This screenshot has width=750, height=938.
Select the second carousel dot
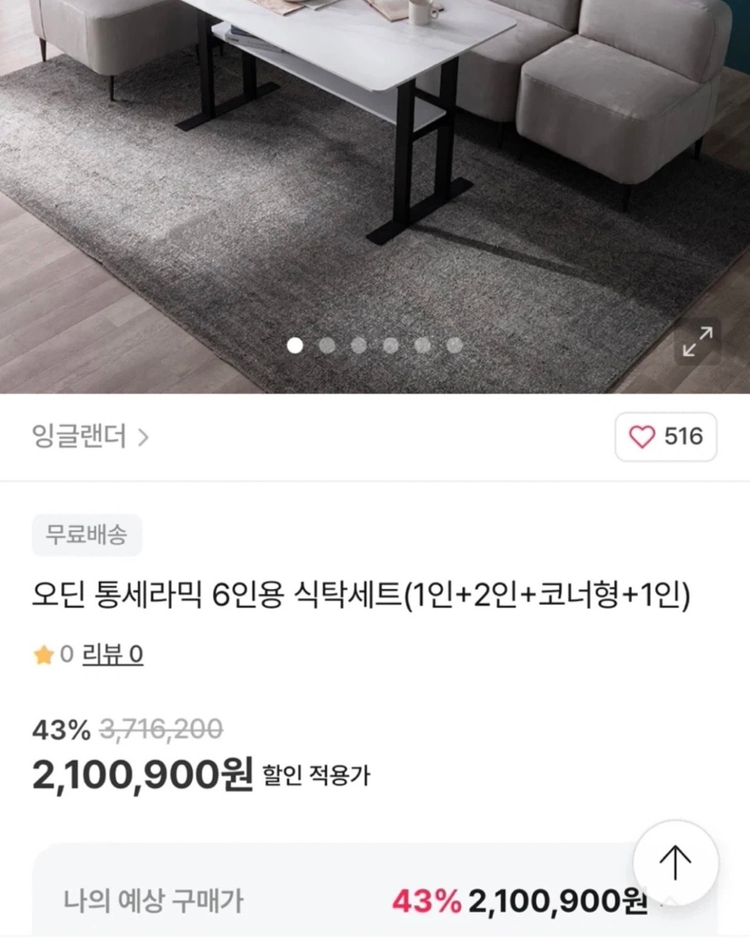327,344
